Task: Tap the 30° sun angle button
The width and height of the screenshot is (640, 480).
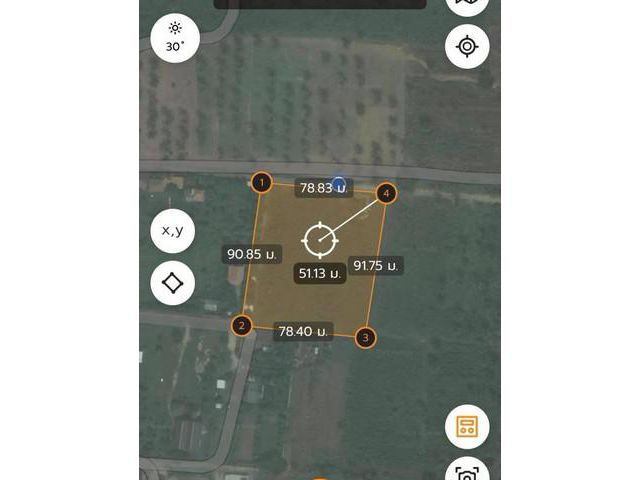Action: (x=175, y=36)
